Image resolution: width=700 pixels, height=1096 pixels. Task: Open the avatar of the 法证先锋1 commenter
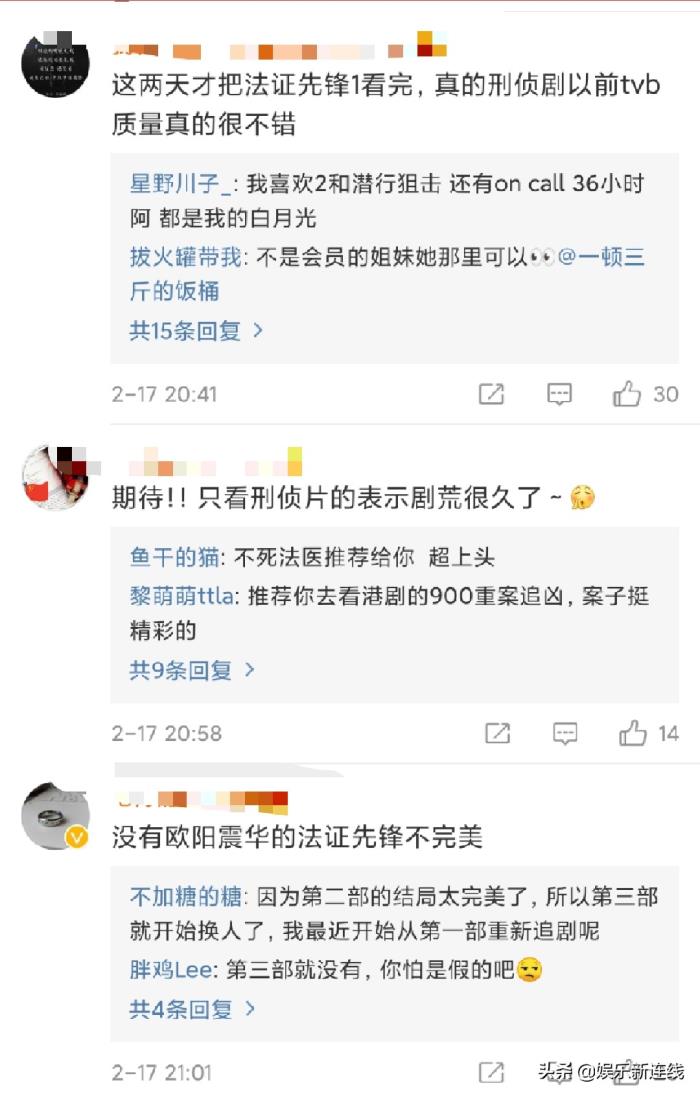tap(56, 63)
